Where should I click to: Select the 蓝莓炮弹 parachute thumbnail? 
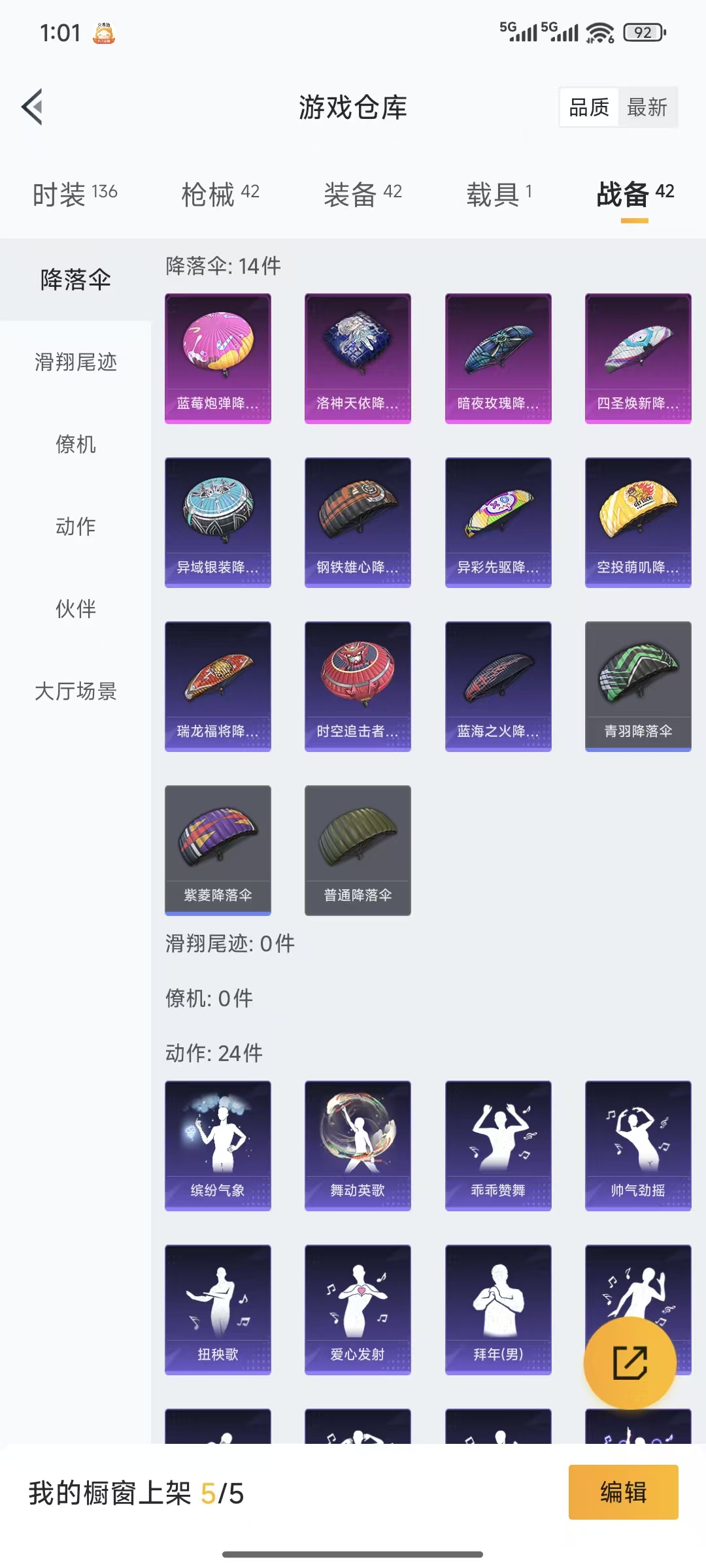[x=218, y=356]
